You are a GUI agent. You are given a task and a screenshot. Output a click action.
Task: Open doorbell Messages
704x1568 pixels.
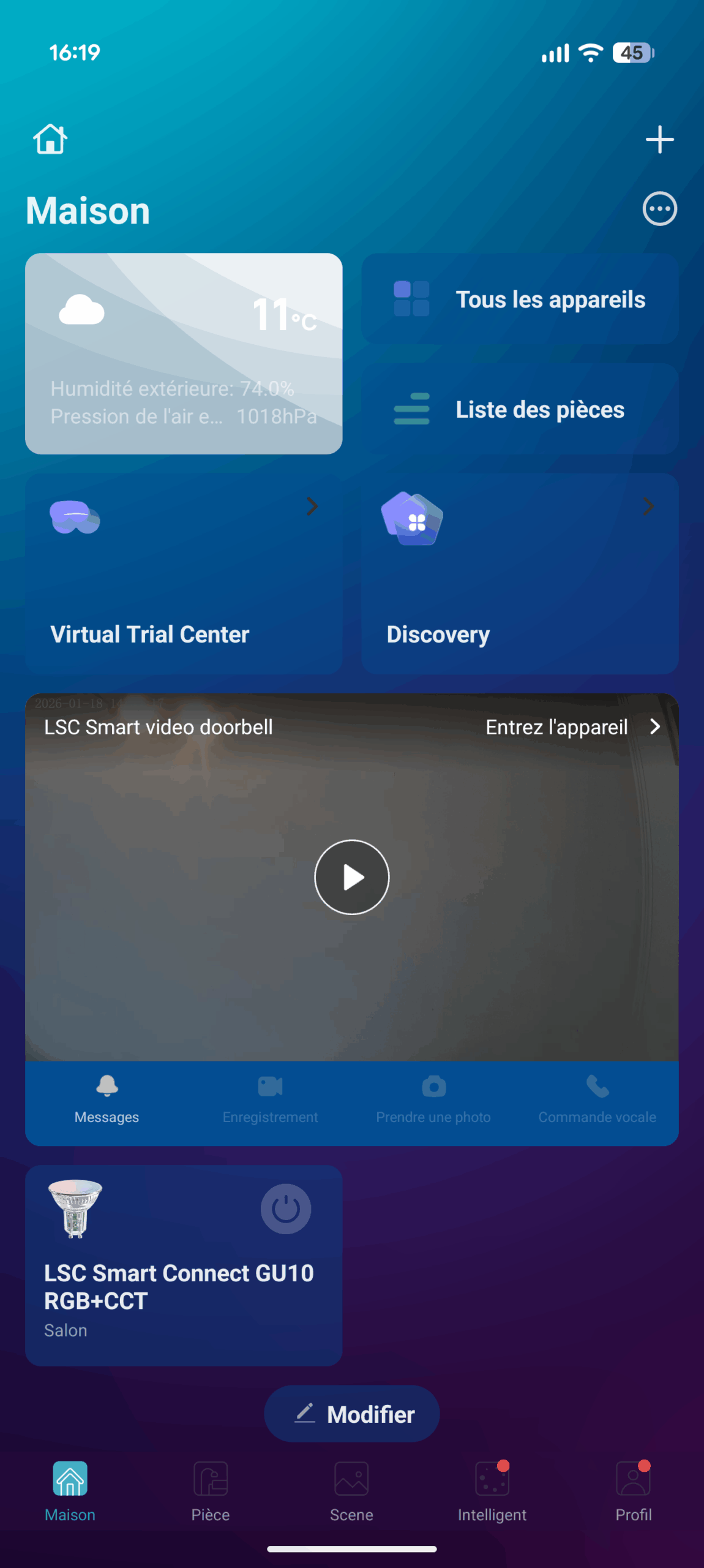[107, 1100]
